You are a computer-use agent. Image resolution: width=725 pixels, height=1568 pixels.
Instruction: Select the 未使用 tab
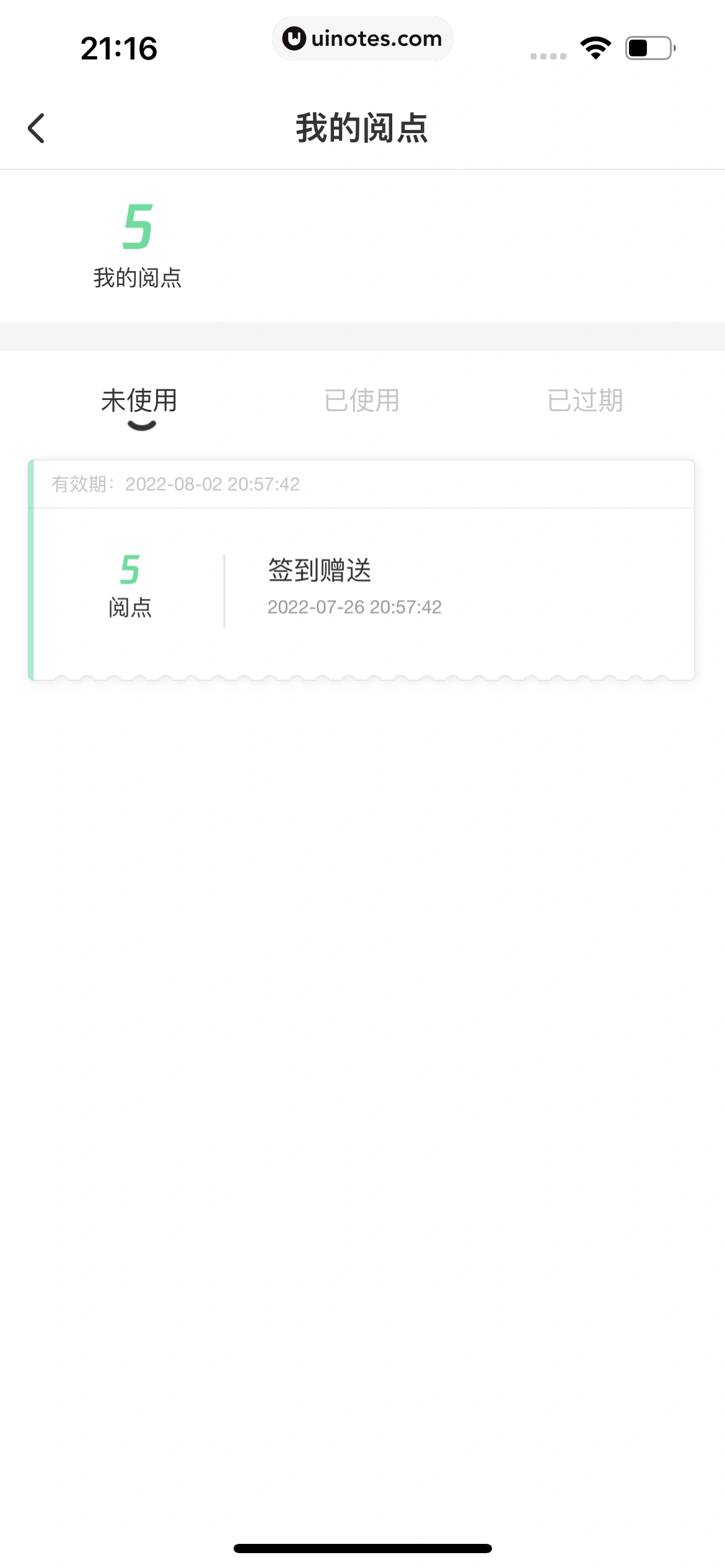pos(139,401)
